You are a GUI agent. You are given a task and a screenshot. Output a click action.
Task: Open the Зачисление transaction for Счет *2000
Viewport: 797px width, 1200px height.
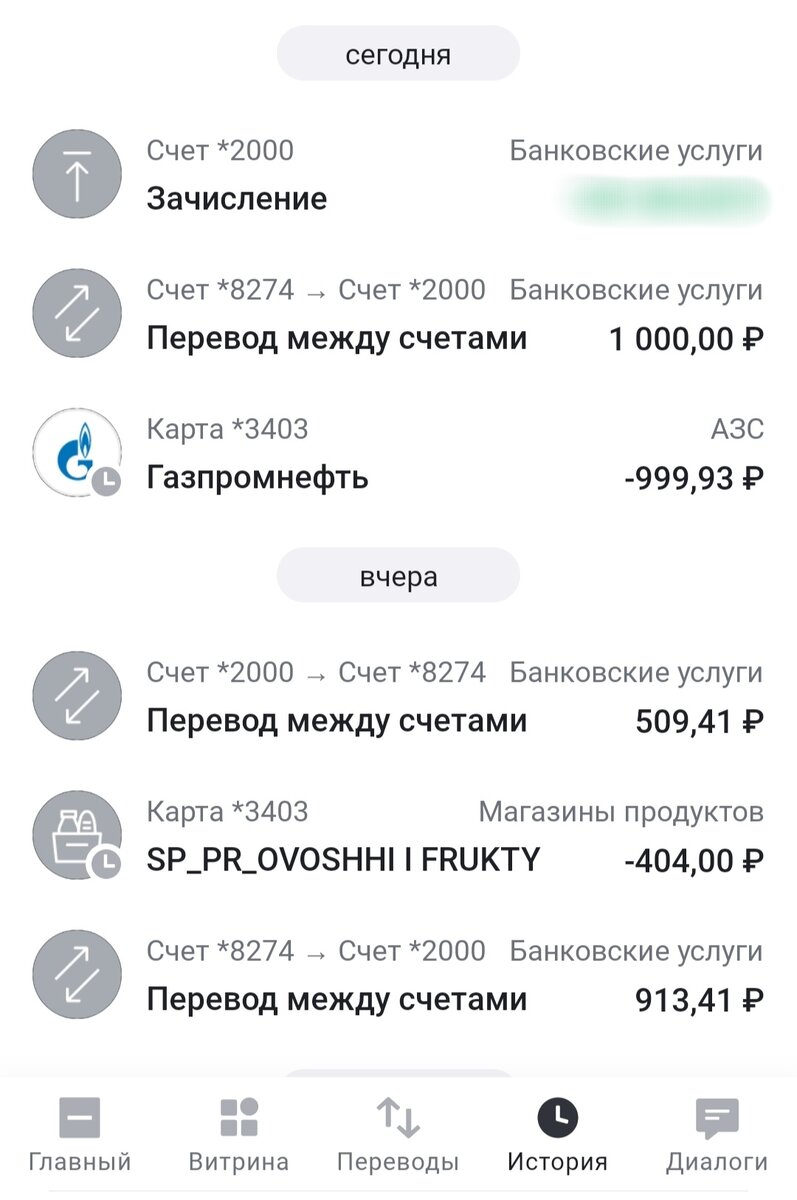(398, 176)
